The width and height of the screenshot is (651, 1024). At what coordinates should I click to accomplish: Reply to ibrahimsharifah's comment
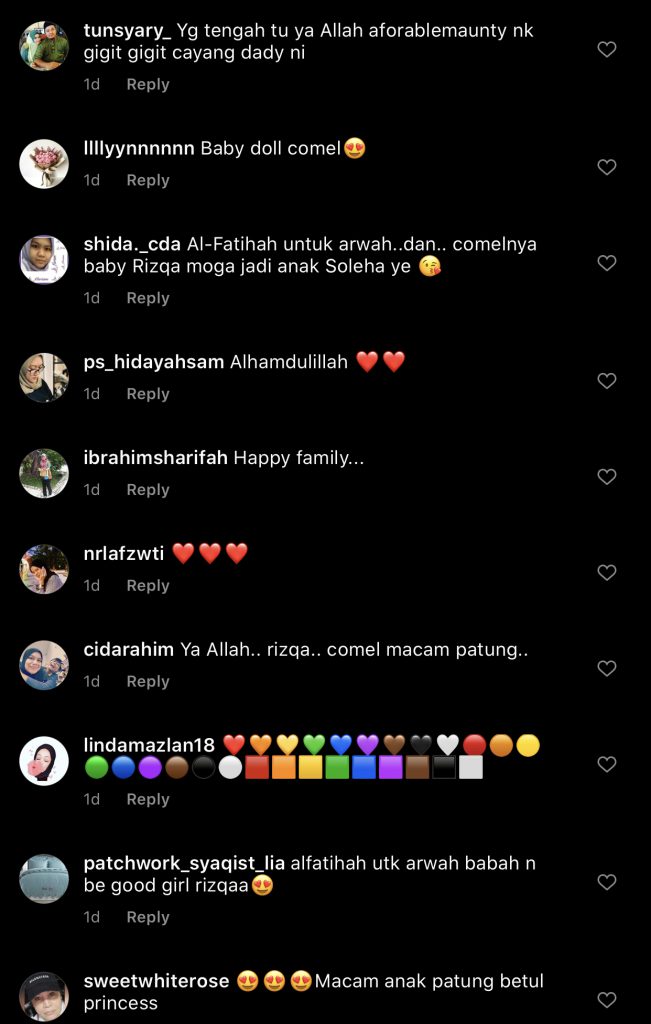pos(147,490)
